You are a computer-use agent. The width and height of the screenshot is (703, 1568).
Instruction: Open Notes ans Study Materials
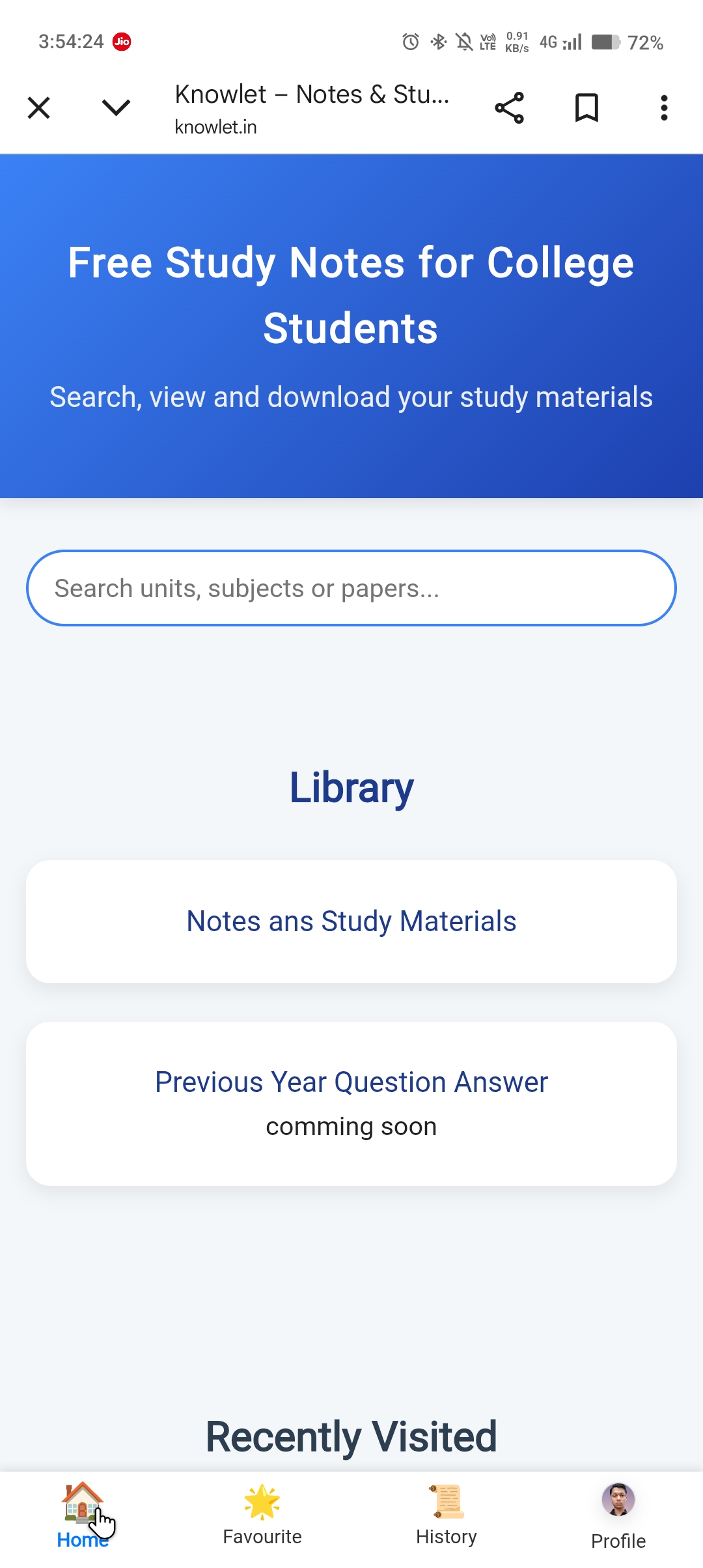351,921
